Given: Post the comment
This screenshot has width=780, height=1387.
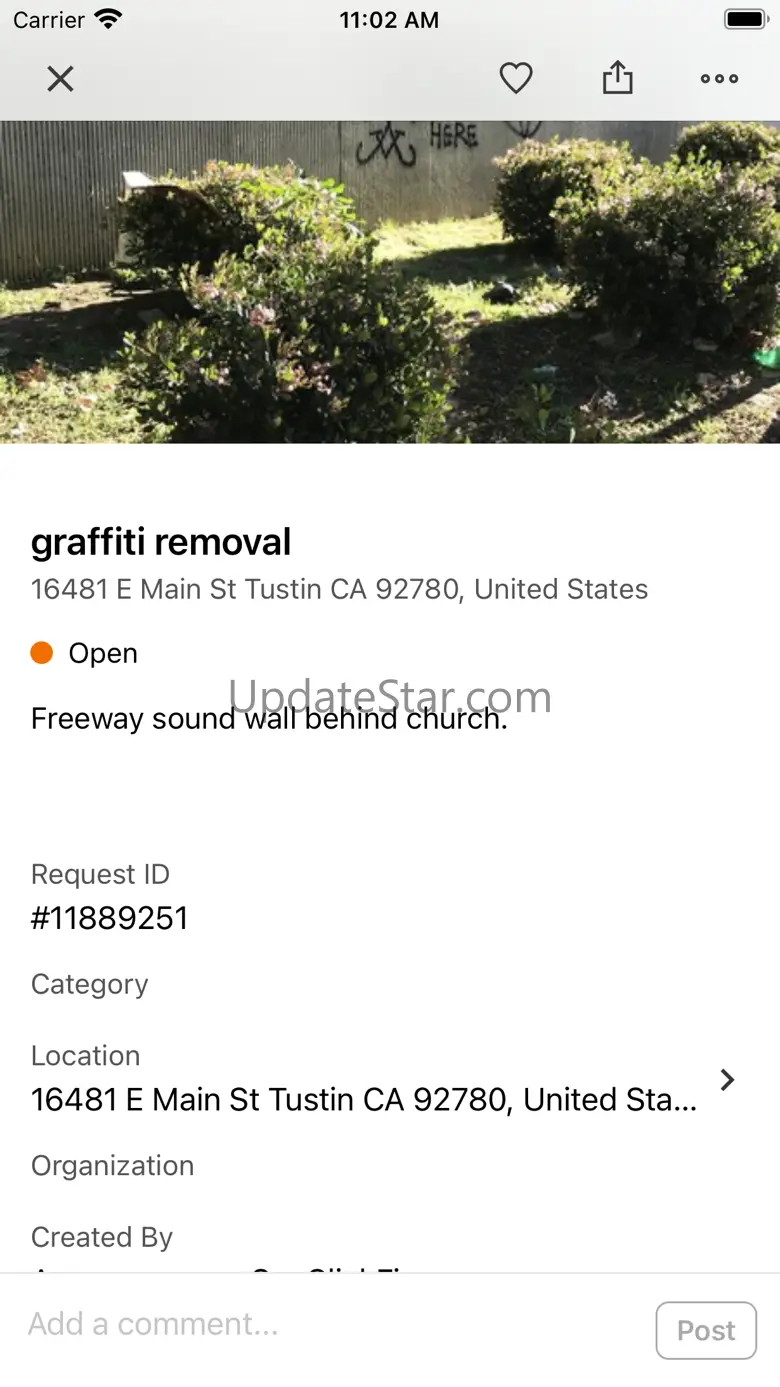Looking at the screenshot, I should pyautogui.click(x=706, y=1330).
